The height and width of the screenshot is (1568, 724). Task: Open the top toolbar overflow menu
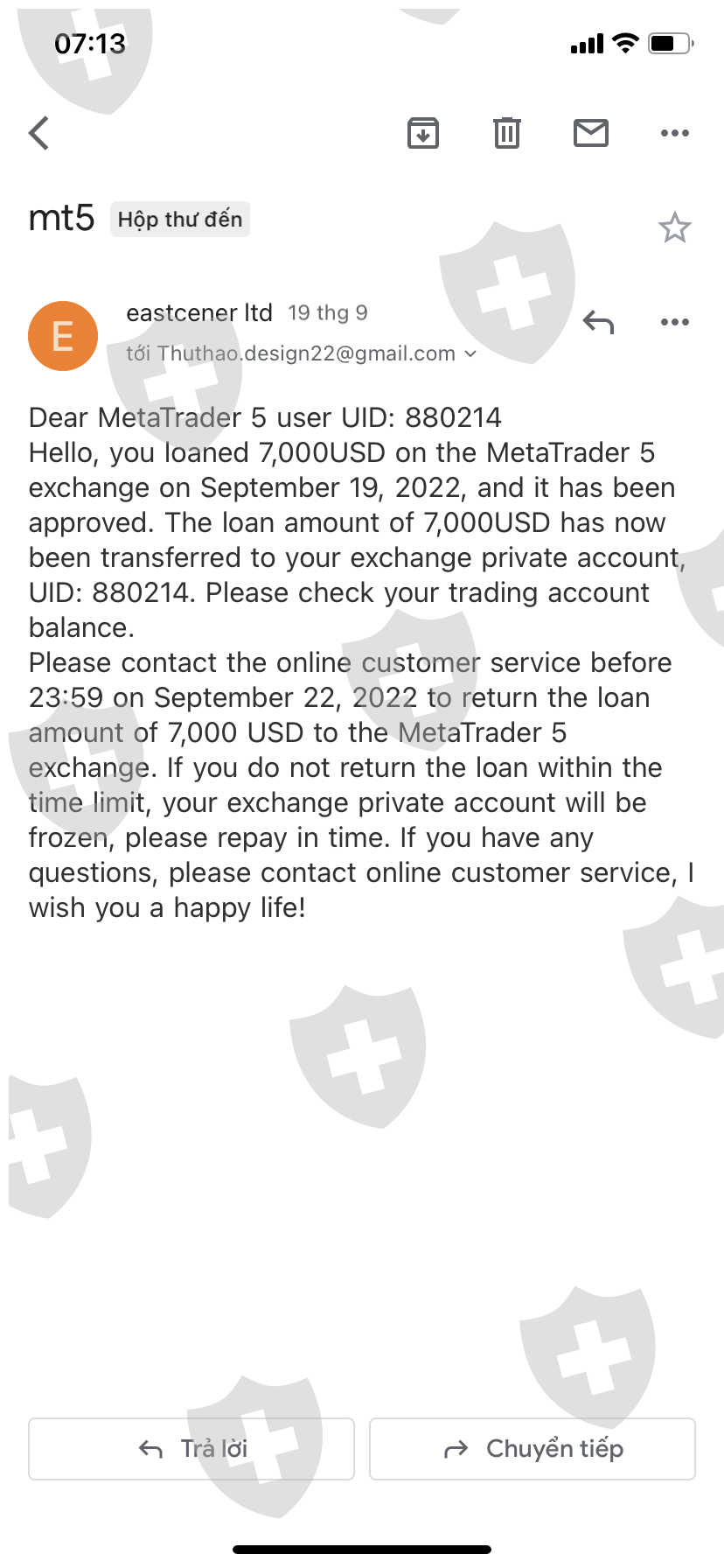(x=675, y=133)
